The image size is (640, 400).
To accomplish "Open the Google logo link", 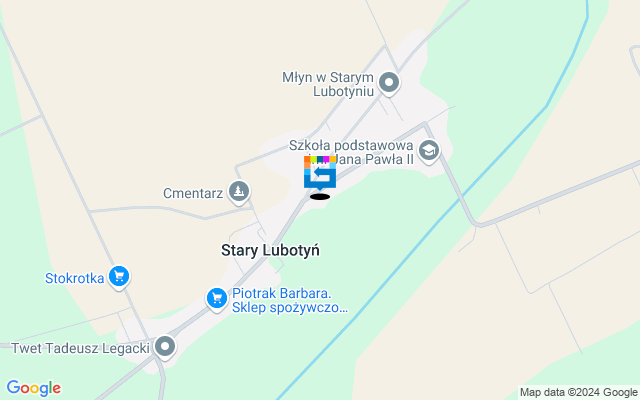I will click(33, 388).
